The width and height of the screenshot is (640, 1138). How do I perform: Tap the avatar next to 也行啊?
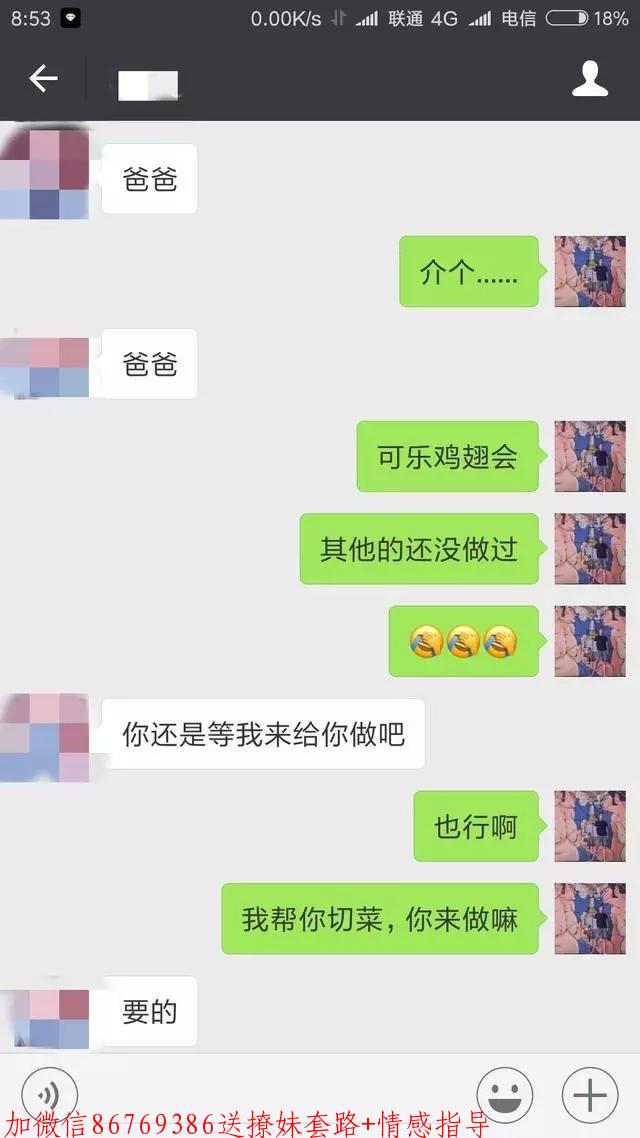[590, 826]
